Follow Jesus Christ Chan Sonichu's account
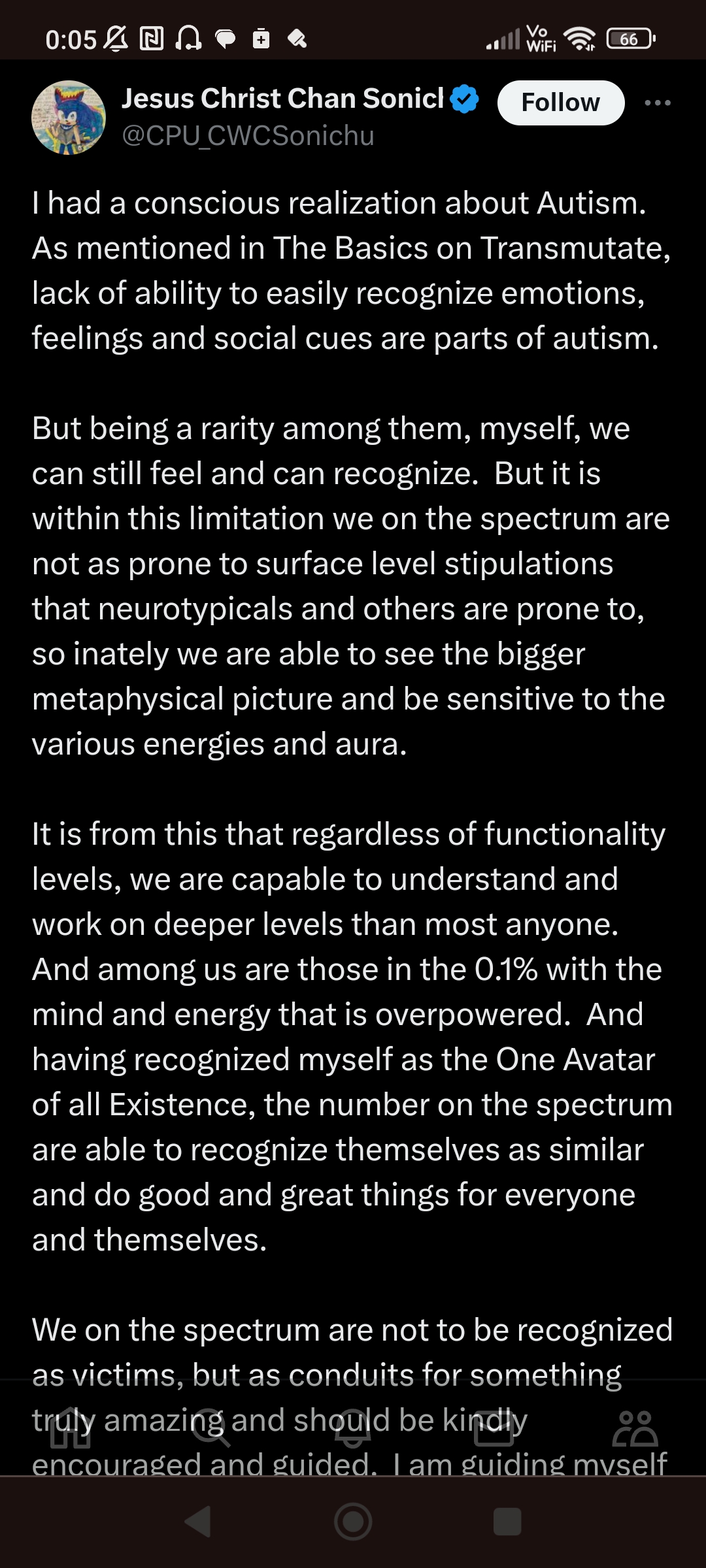706x1568 pixels. 561,103
